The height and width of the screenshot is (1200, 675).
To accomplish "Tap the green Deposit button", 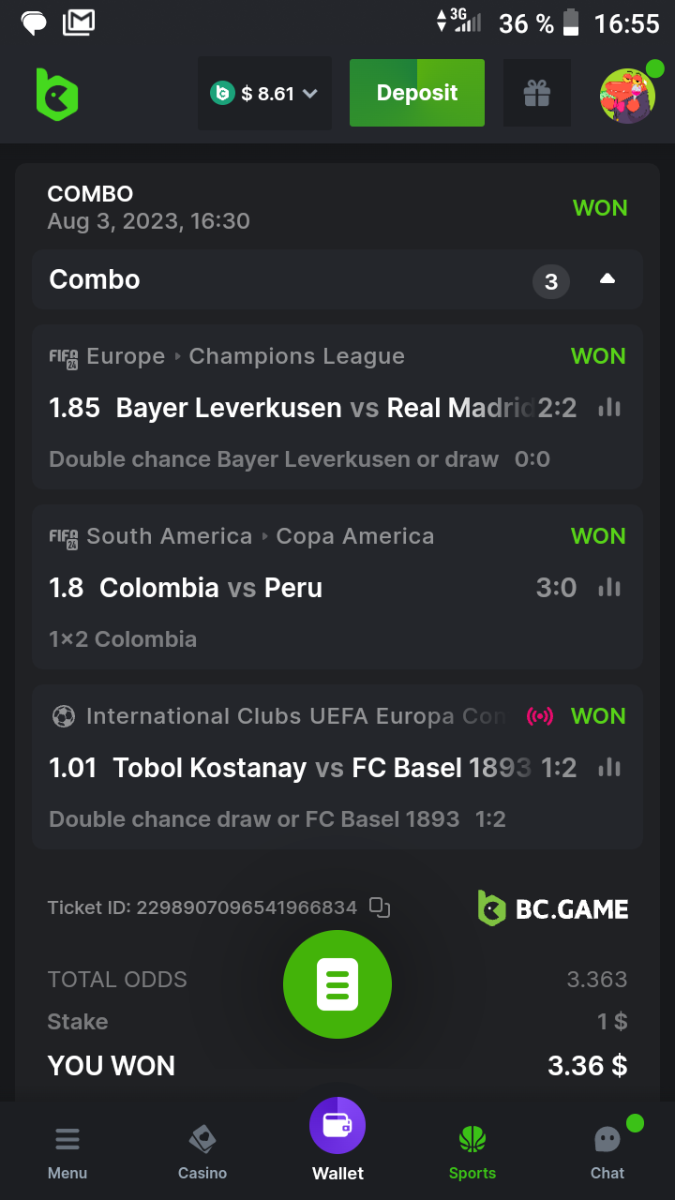I will click(417, 93).
